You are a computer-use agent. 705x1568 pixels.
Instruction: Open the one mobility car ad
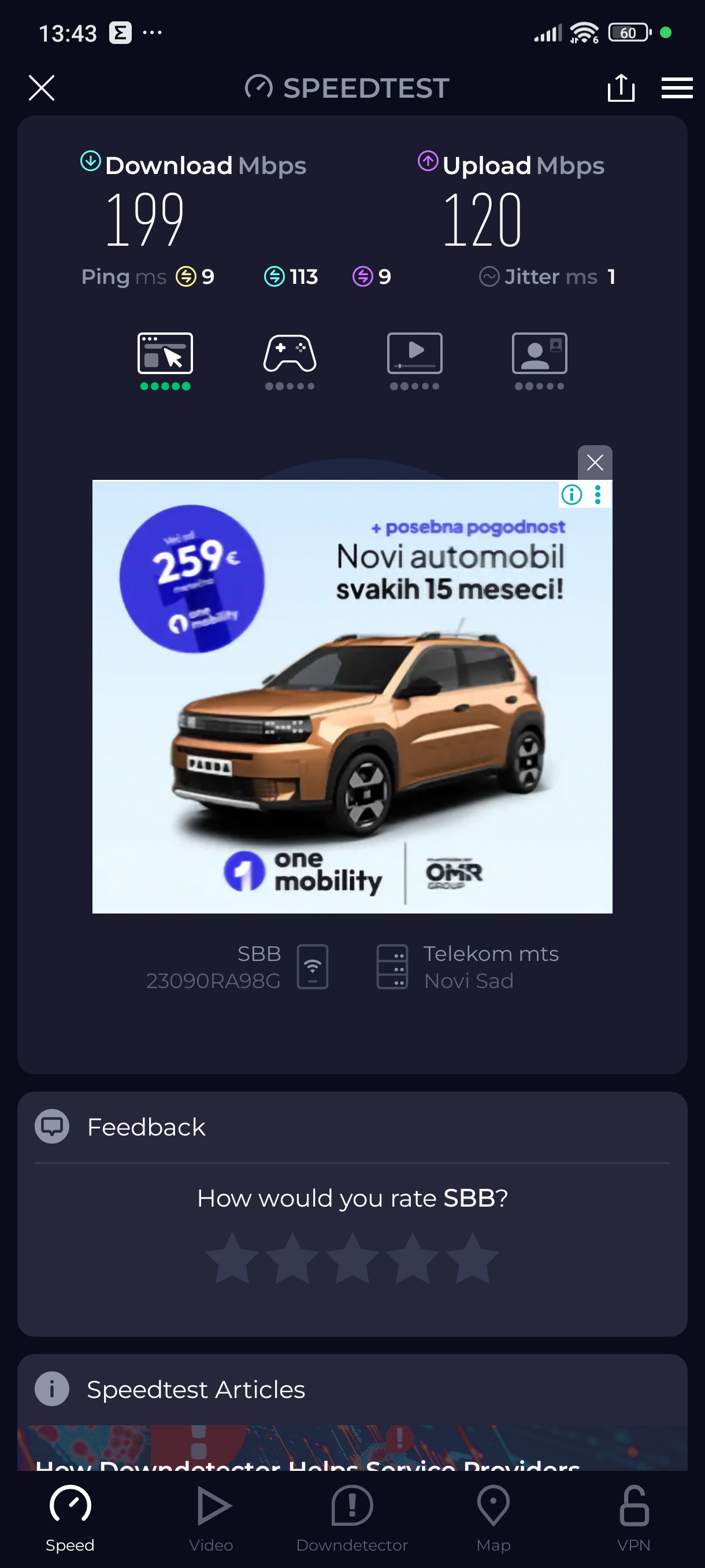[x=351, y=718]
